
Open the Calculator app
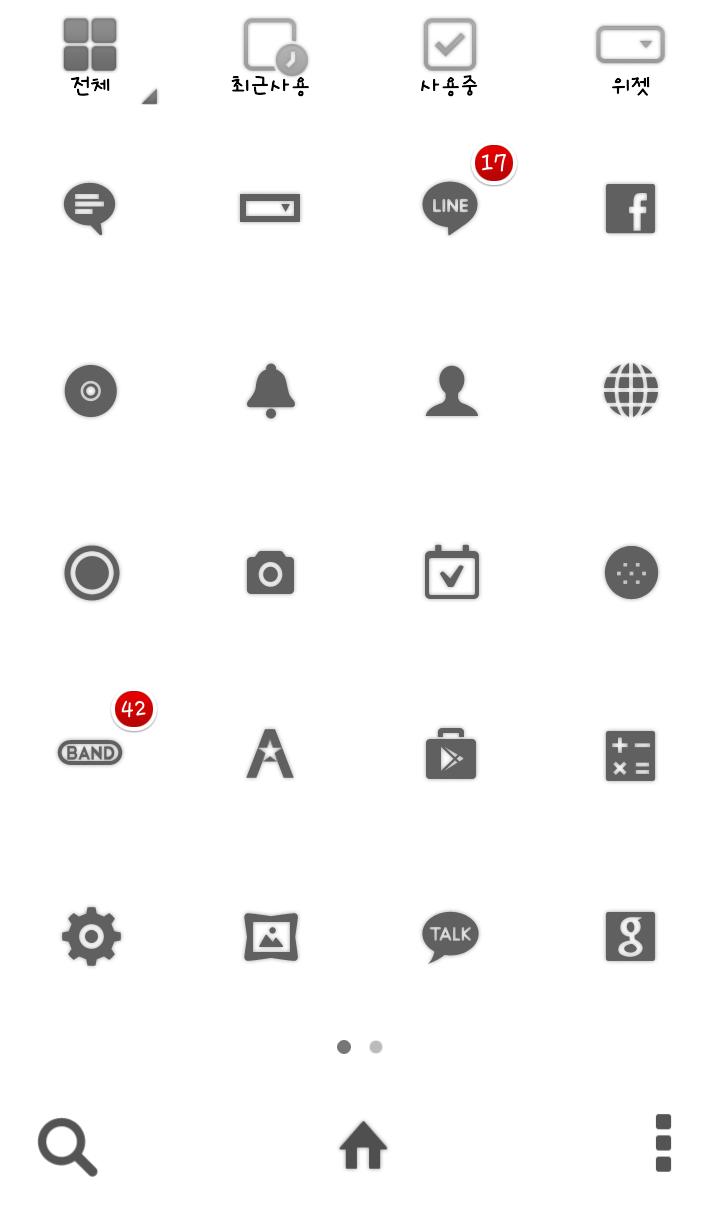coord(630,754)
